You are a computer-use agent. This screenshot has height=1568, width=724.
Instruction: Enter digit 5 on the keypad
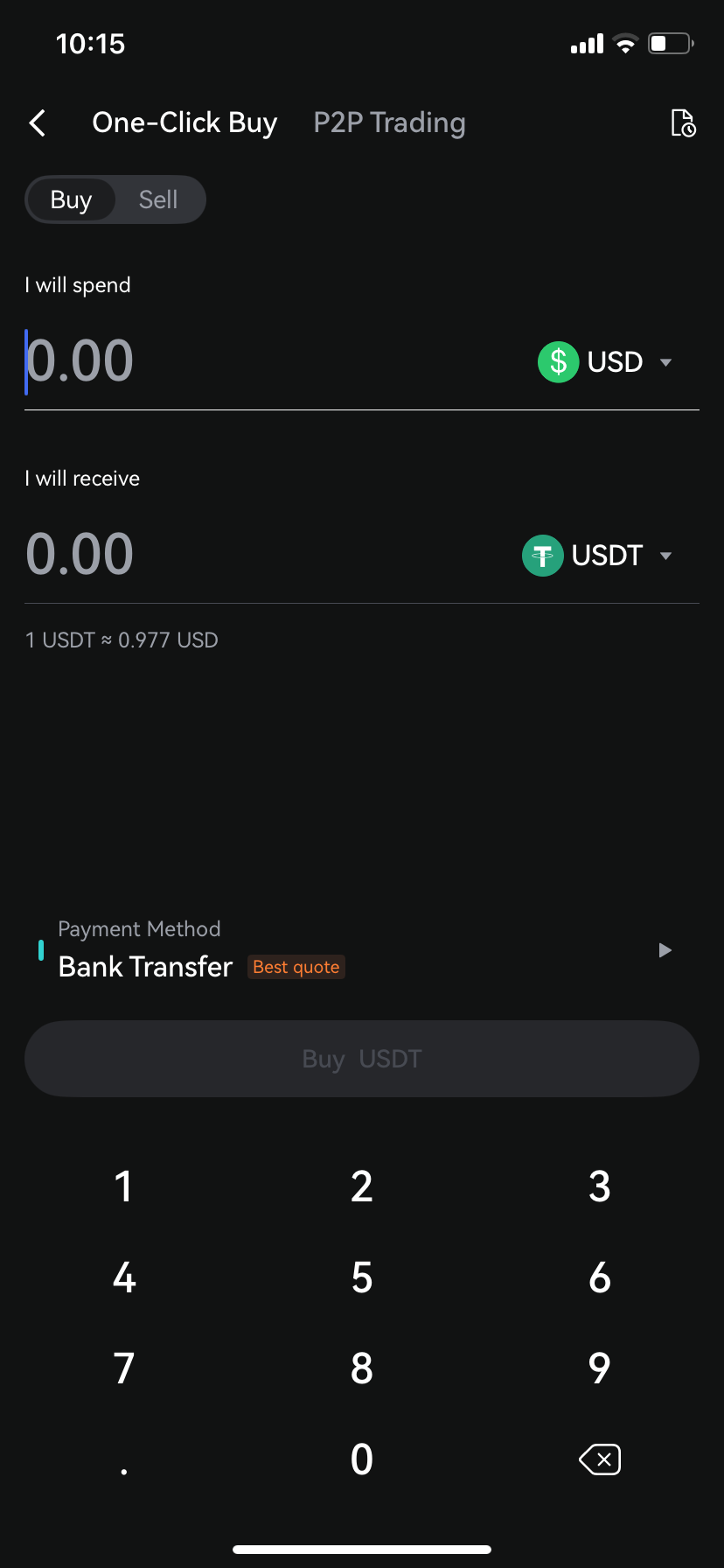coord(362,1278)
